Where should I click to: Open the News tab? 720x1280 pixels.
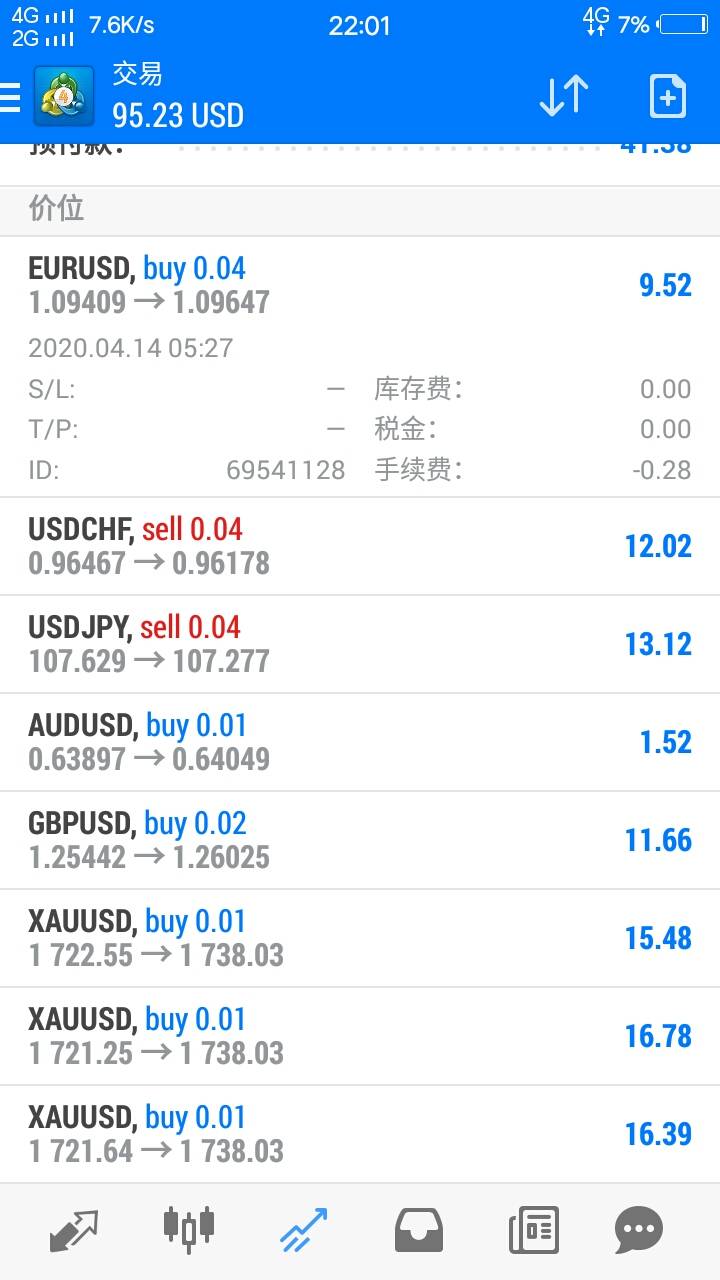[x=533, y=1230]
